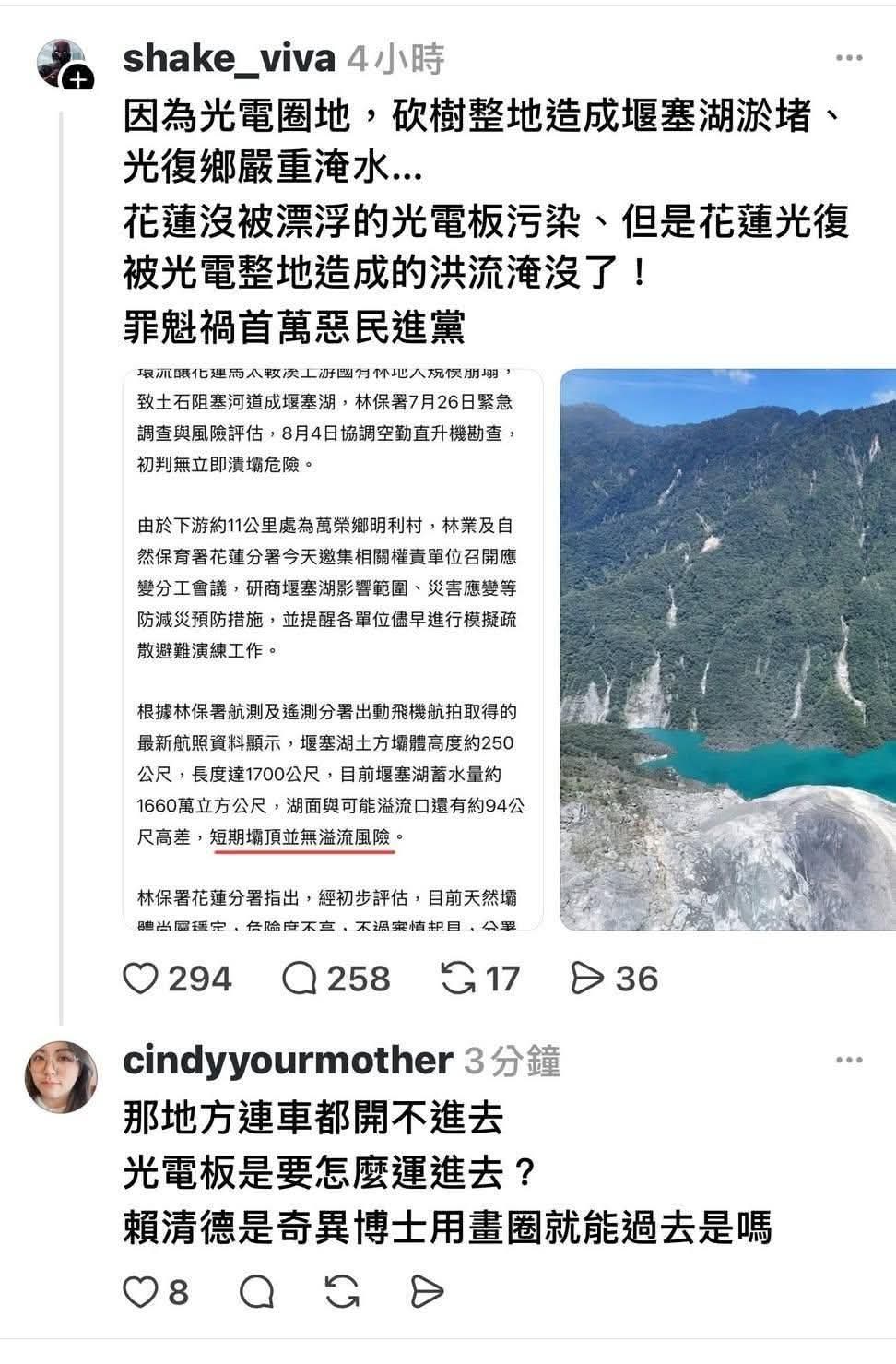The image size is (896, 1364).
Task: Open the shake_viva username link
Action: [x=229, y=59]
